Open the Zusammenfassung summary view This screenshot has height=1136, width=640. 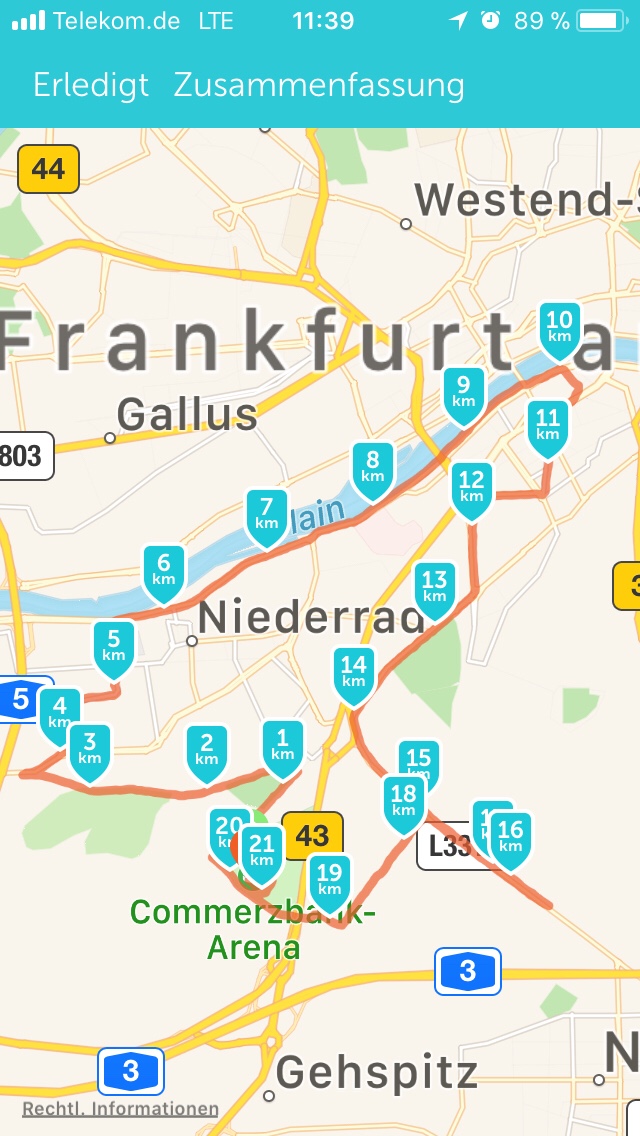[x=318, y=85]
